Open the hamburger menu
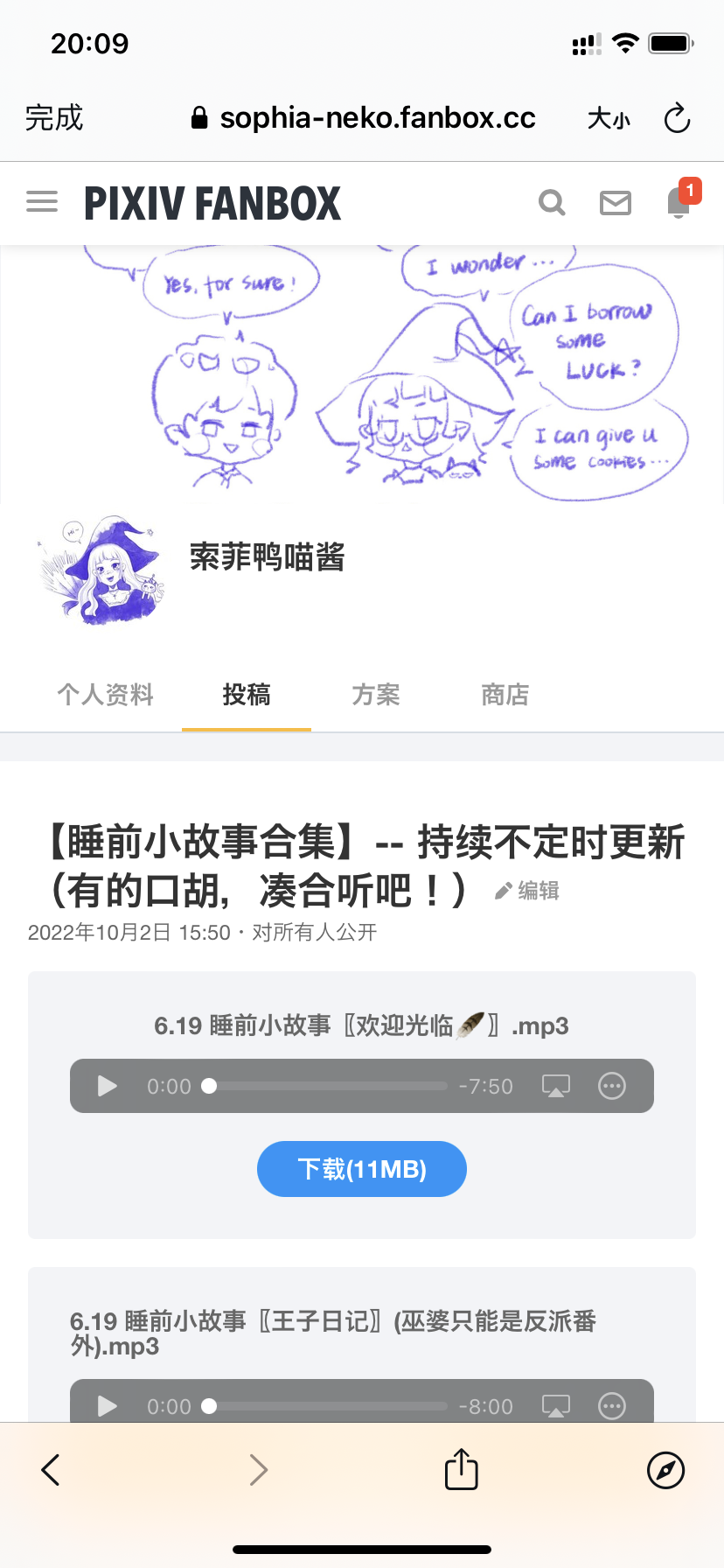The image size is (724, 1568). point(42,202)
